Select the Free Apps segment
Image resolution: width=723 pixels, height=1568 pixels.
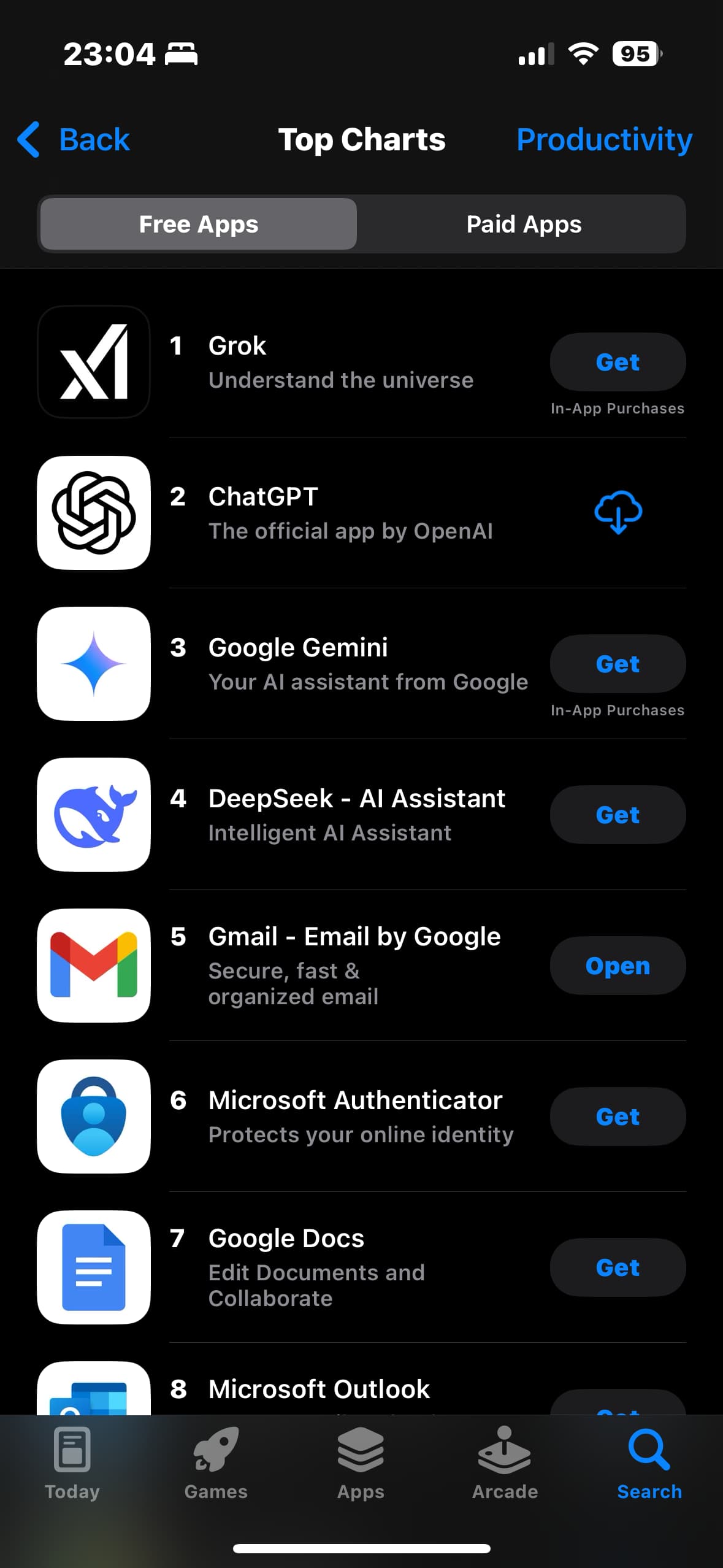pos(199,224)
